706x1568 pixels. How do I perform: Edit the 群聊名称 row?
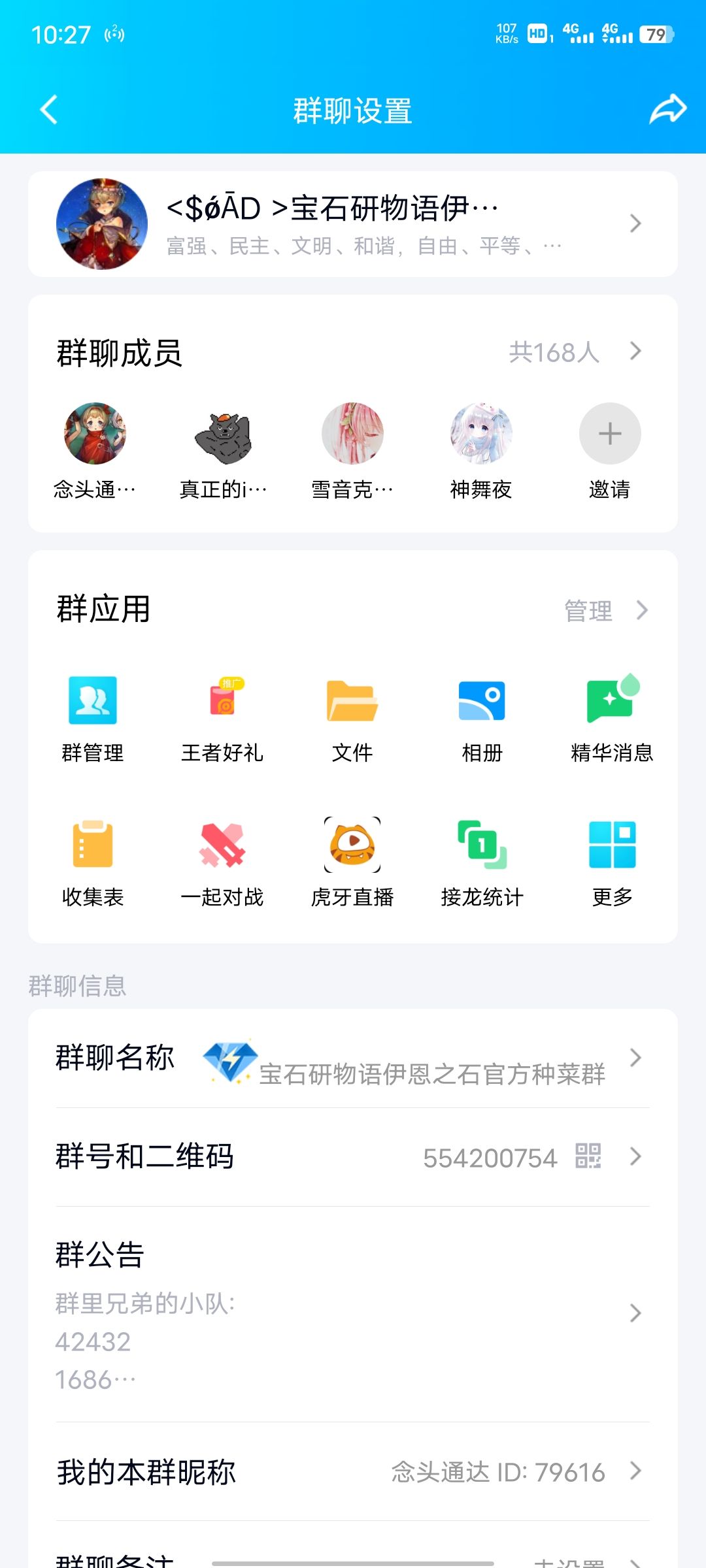pos(353,1058)
